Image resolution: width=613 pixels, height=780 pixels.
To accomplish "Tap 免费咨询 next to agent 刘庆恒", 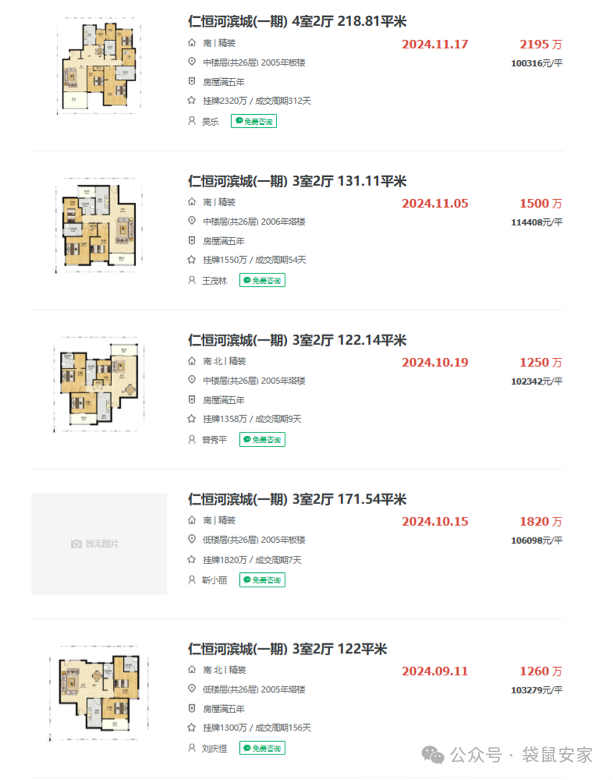I will (x=262, y=748).
